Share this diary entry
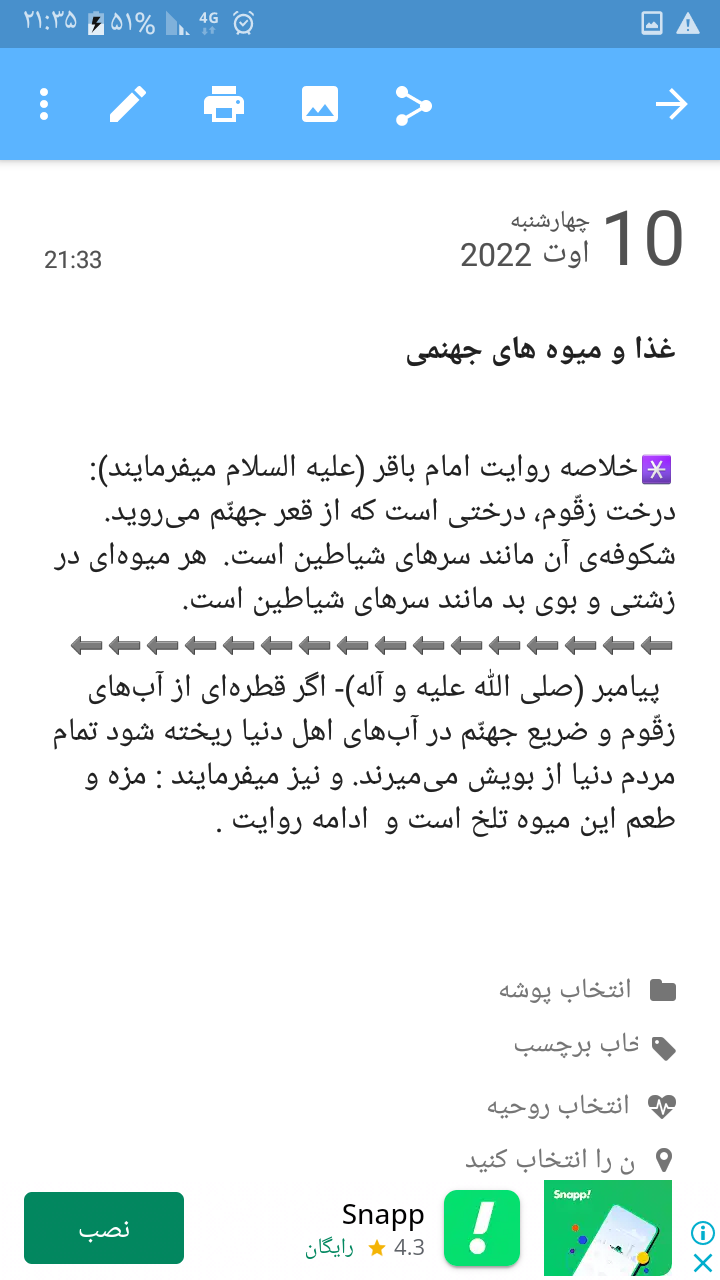Image resolution: width=720 pixels, height=1280 pixels. (x=412, y=105)
